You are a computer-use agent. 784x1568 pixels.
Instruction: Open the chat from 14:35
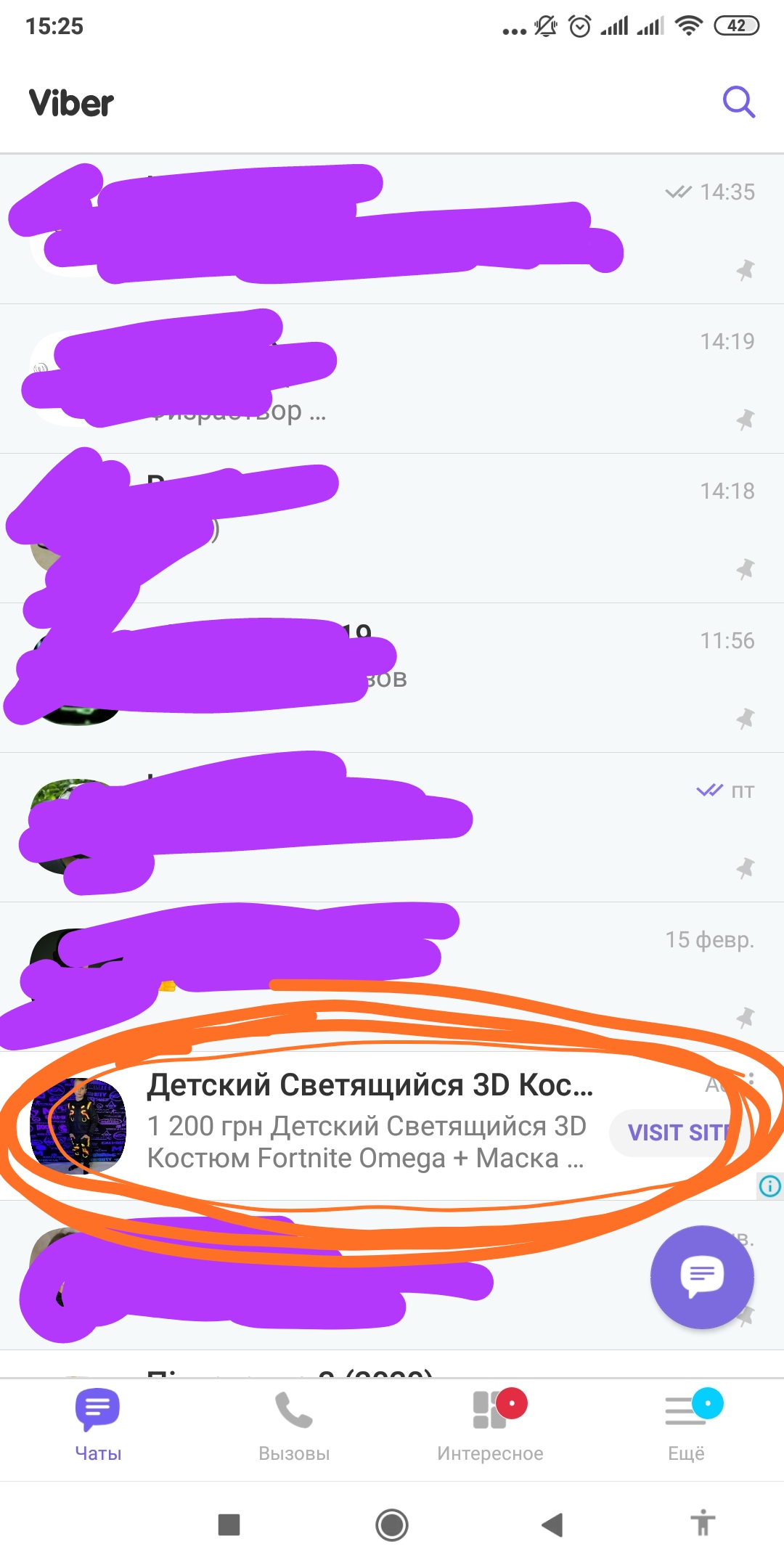pyautogui.click(x=392, y=229)
